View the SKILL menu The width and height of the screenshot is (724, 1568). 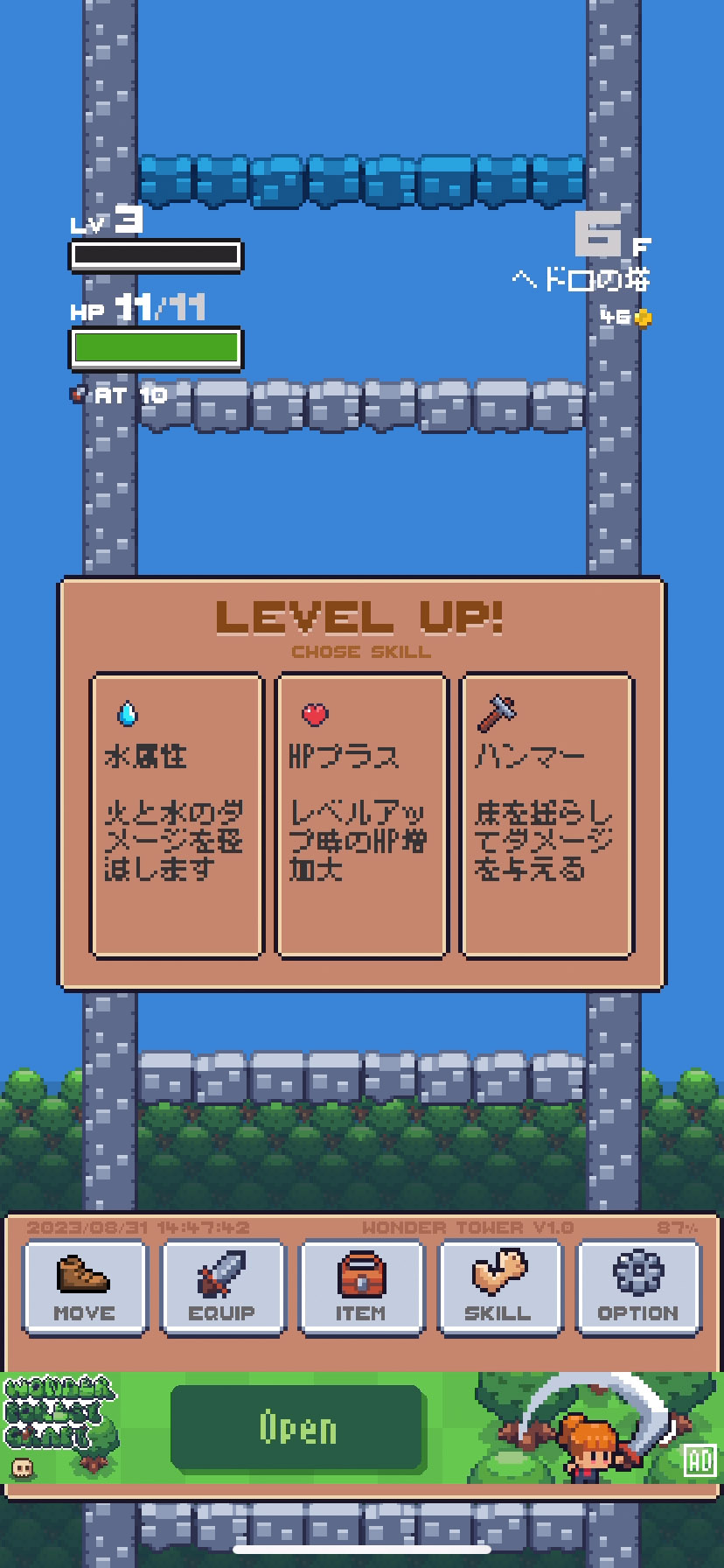[499, 1288]
